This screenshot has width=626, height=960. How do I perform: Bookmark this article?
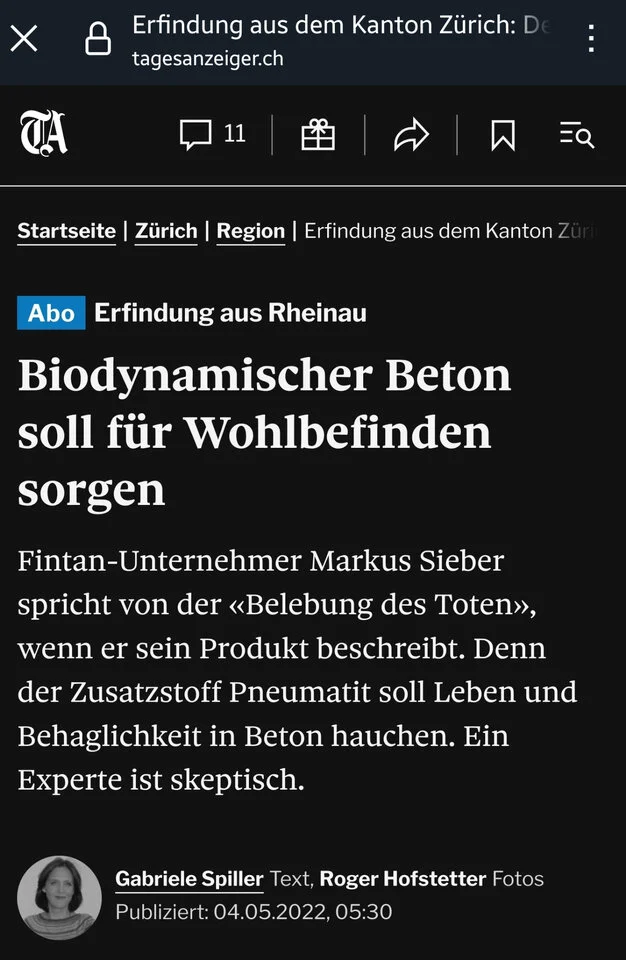point(503,134)
